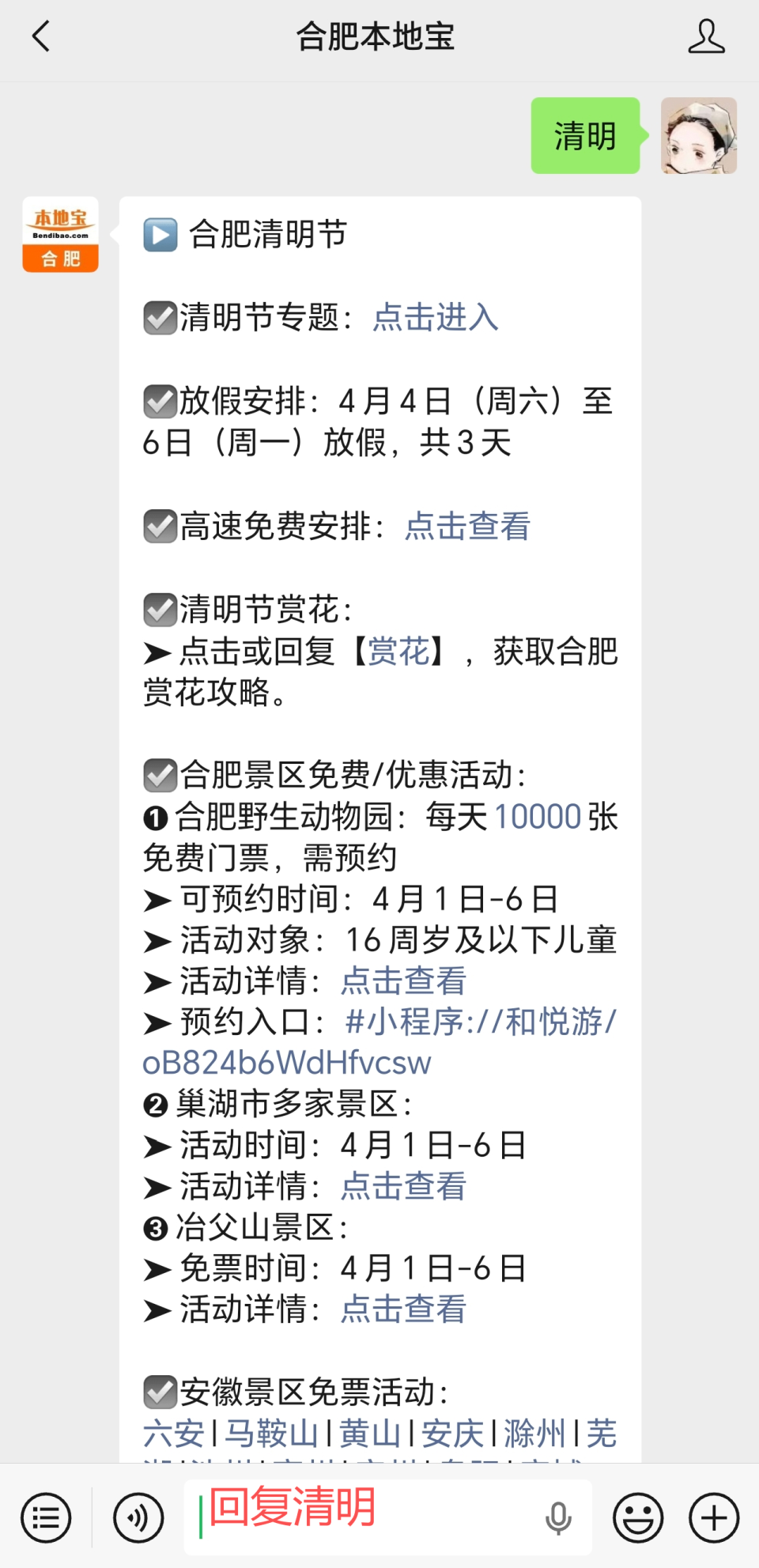Tap the arrow before 预约入口
The width and height of the screenshot is (759, 1568).
tap(156, 1022)
